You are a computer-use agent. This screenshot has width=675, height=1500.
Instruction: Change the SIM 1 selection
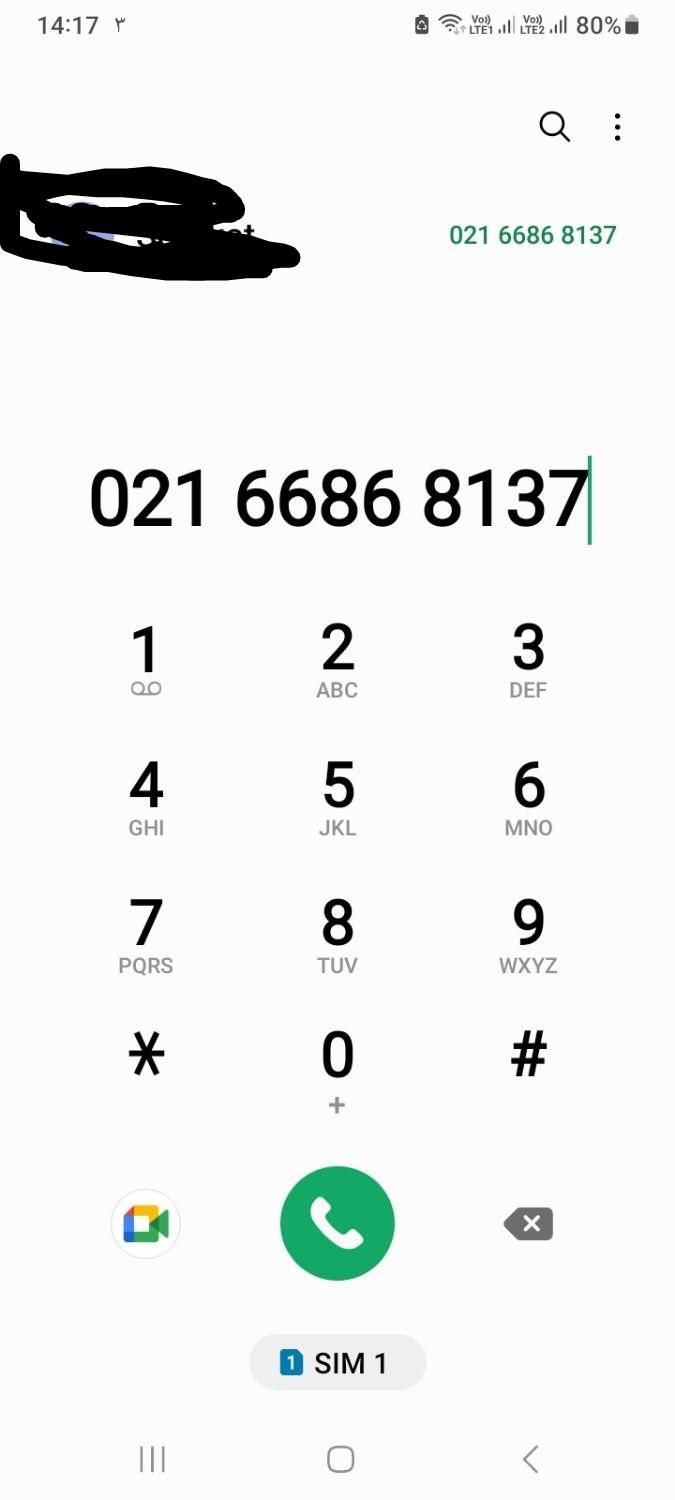coord(337,1362)
